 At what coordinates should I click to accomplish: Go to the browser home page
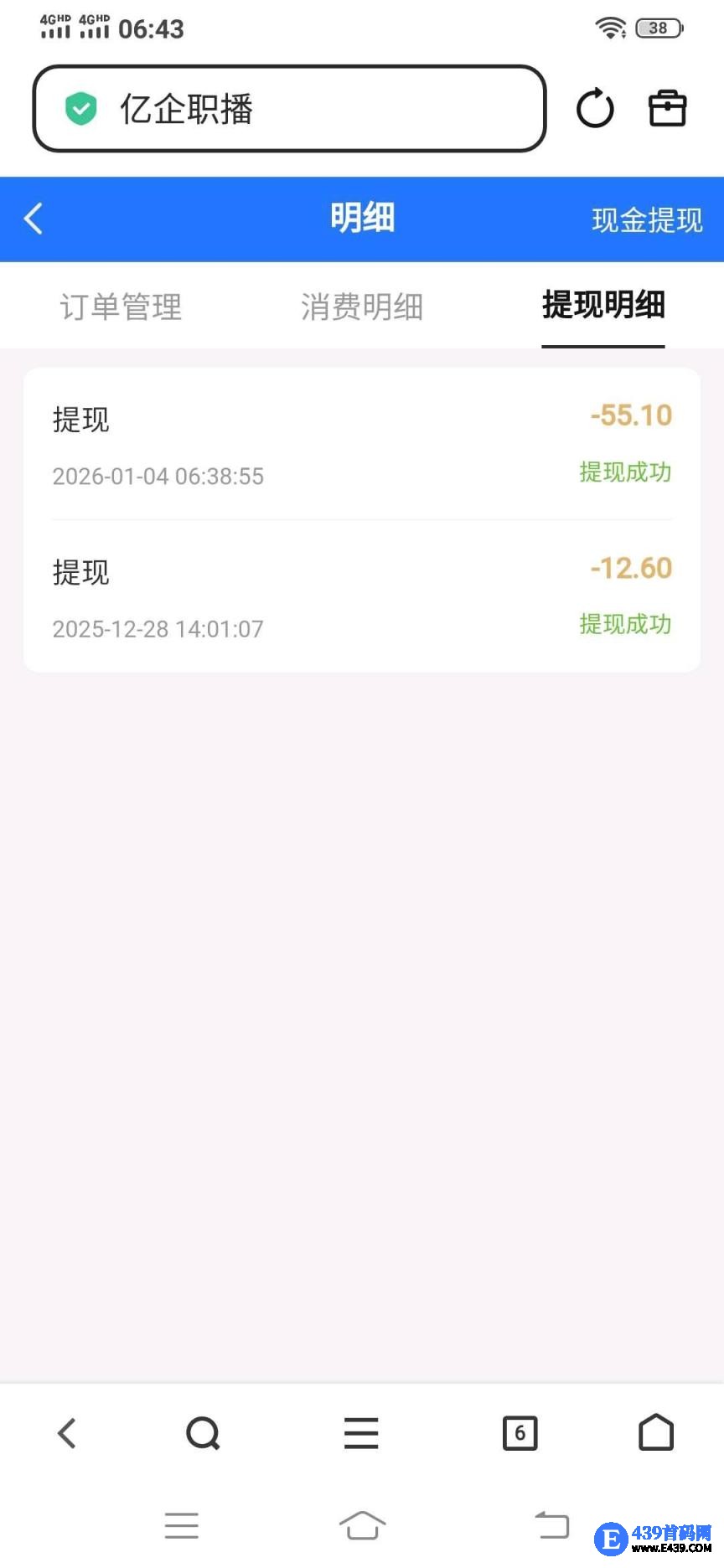click(x=656, y=1433)
